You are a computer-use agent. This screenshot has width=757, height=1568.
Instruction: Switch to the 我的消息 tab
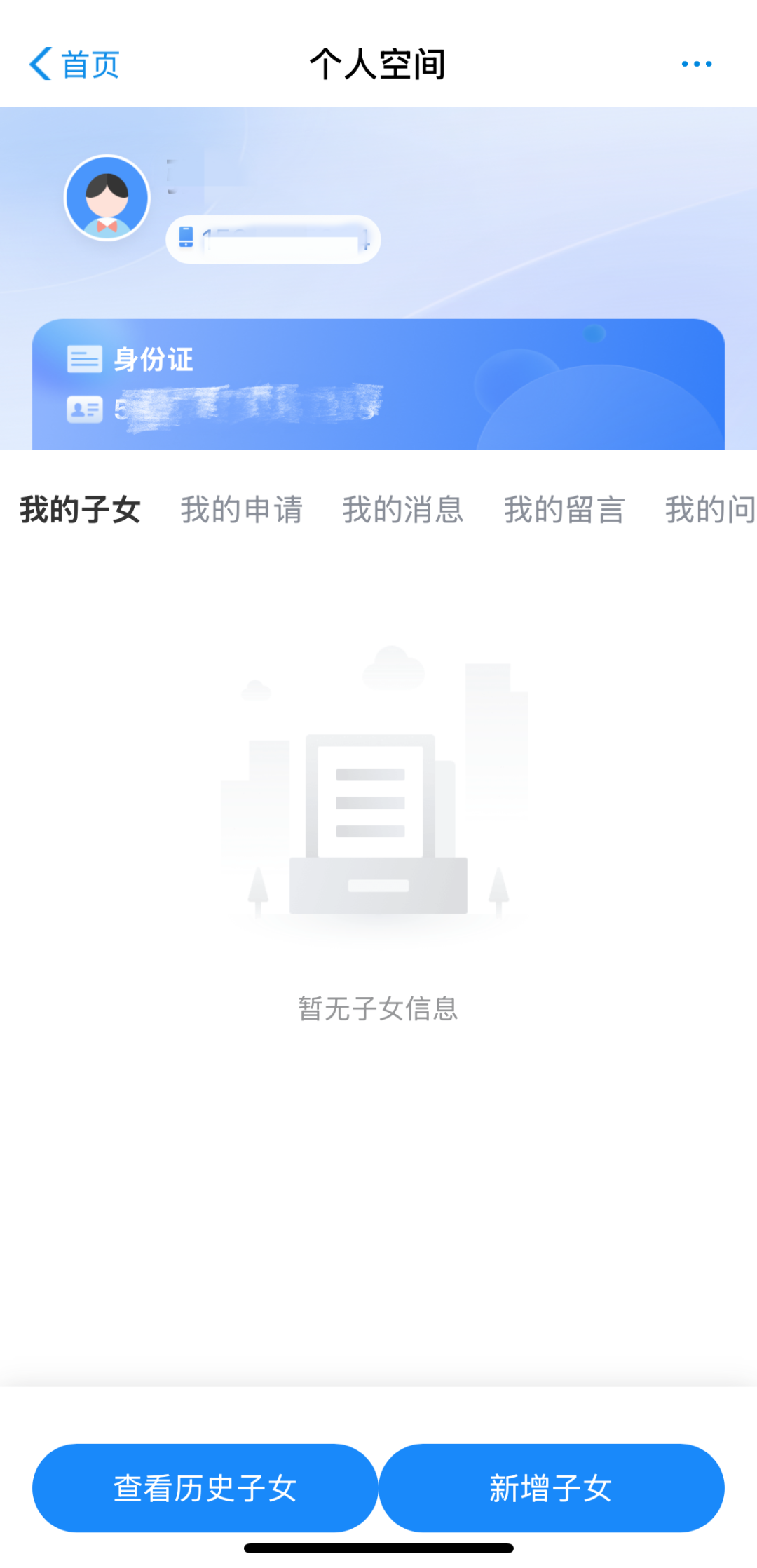point(403,510)
